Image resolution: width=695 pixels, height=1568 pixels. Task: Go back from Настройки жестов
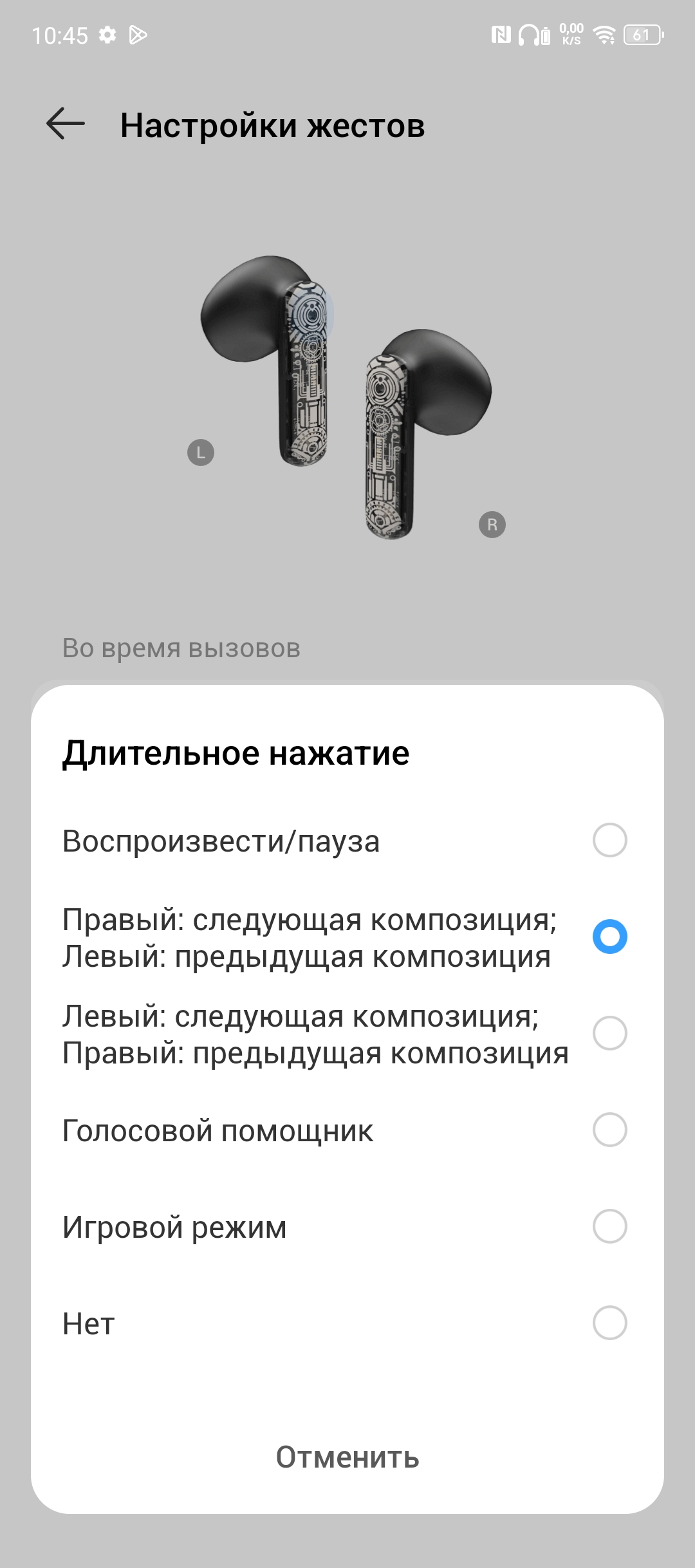(66, 124)
